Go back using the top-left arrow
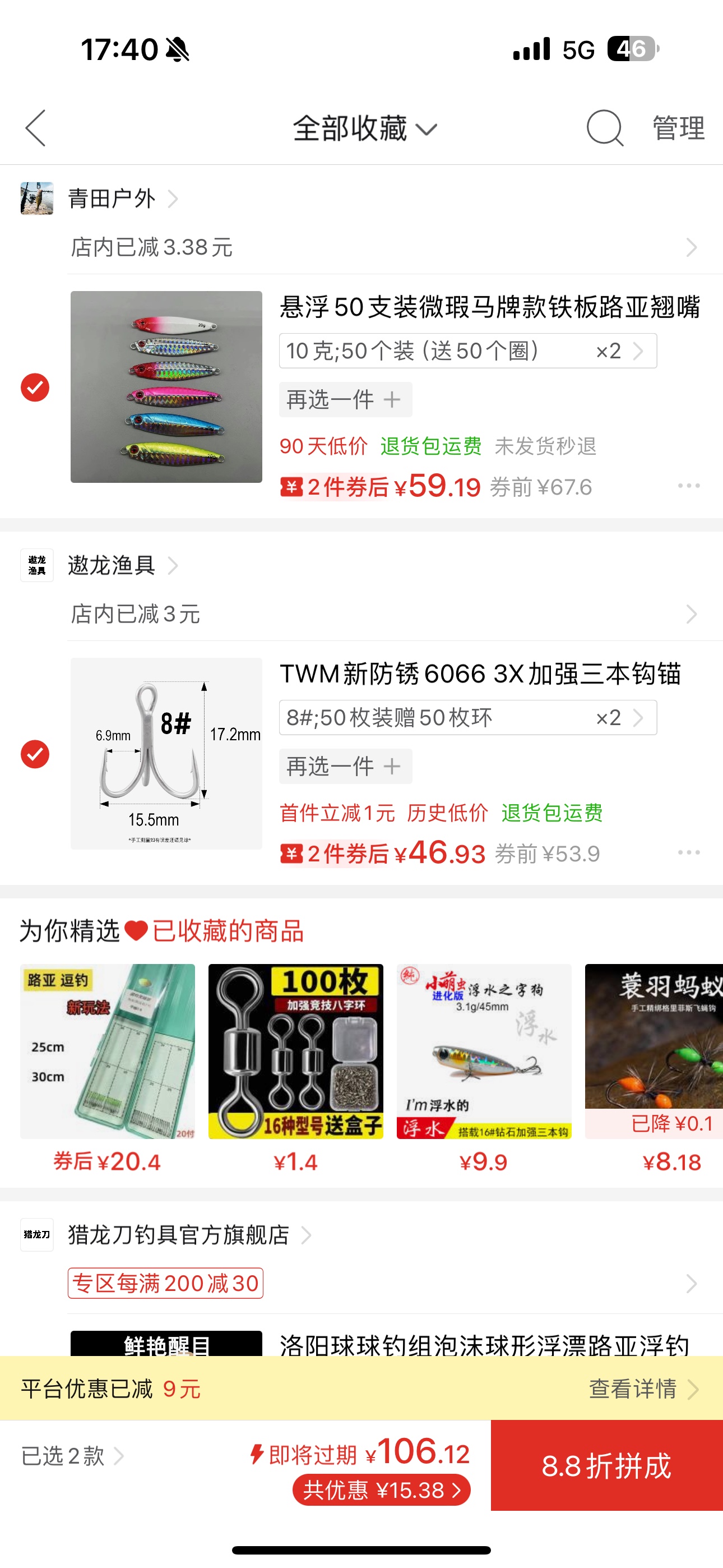The image size is (723, 1568). 35,128
